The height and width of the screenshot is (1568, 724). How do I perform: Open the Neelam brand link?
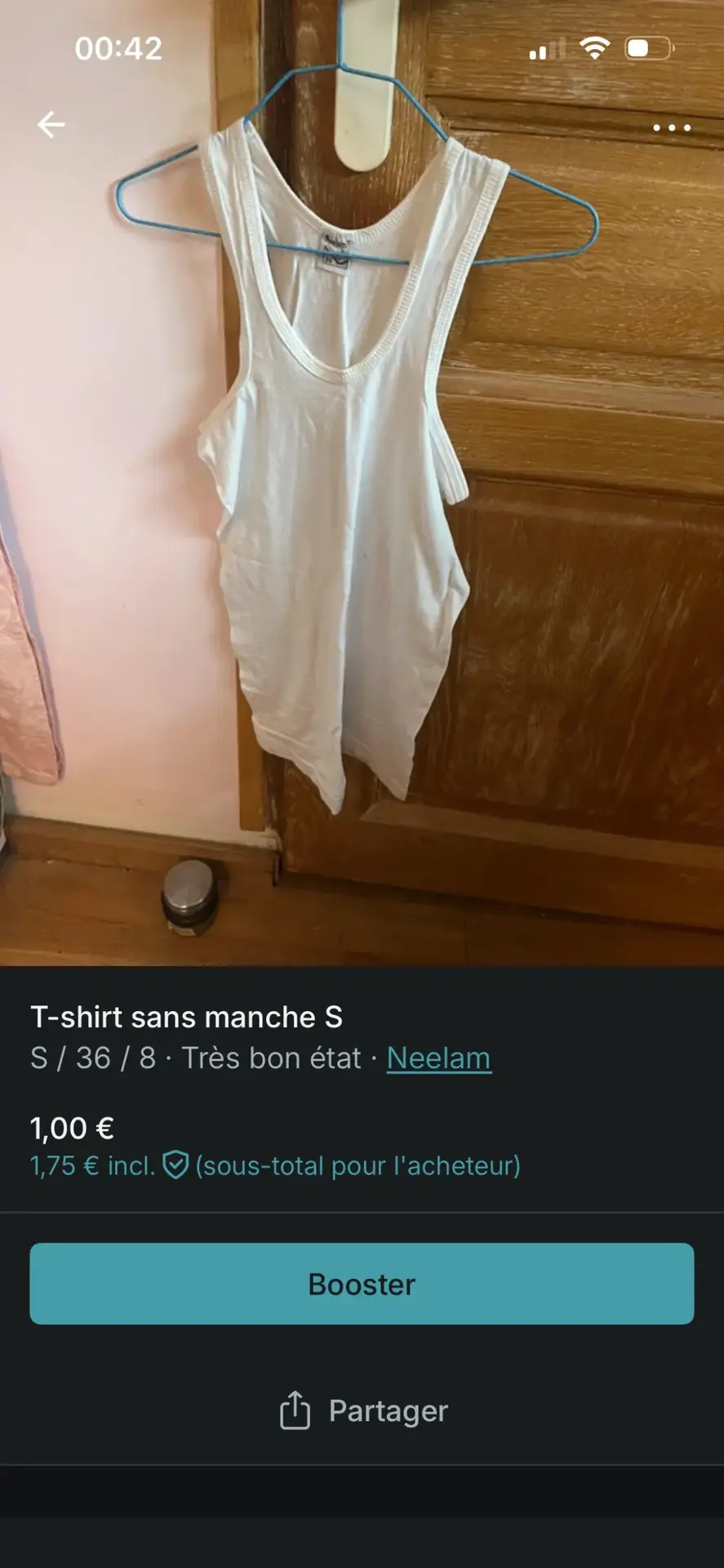tap(438, 1058)
